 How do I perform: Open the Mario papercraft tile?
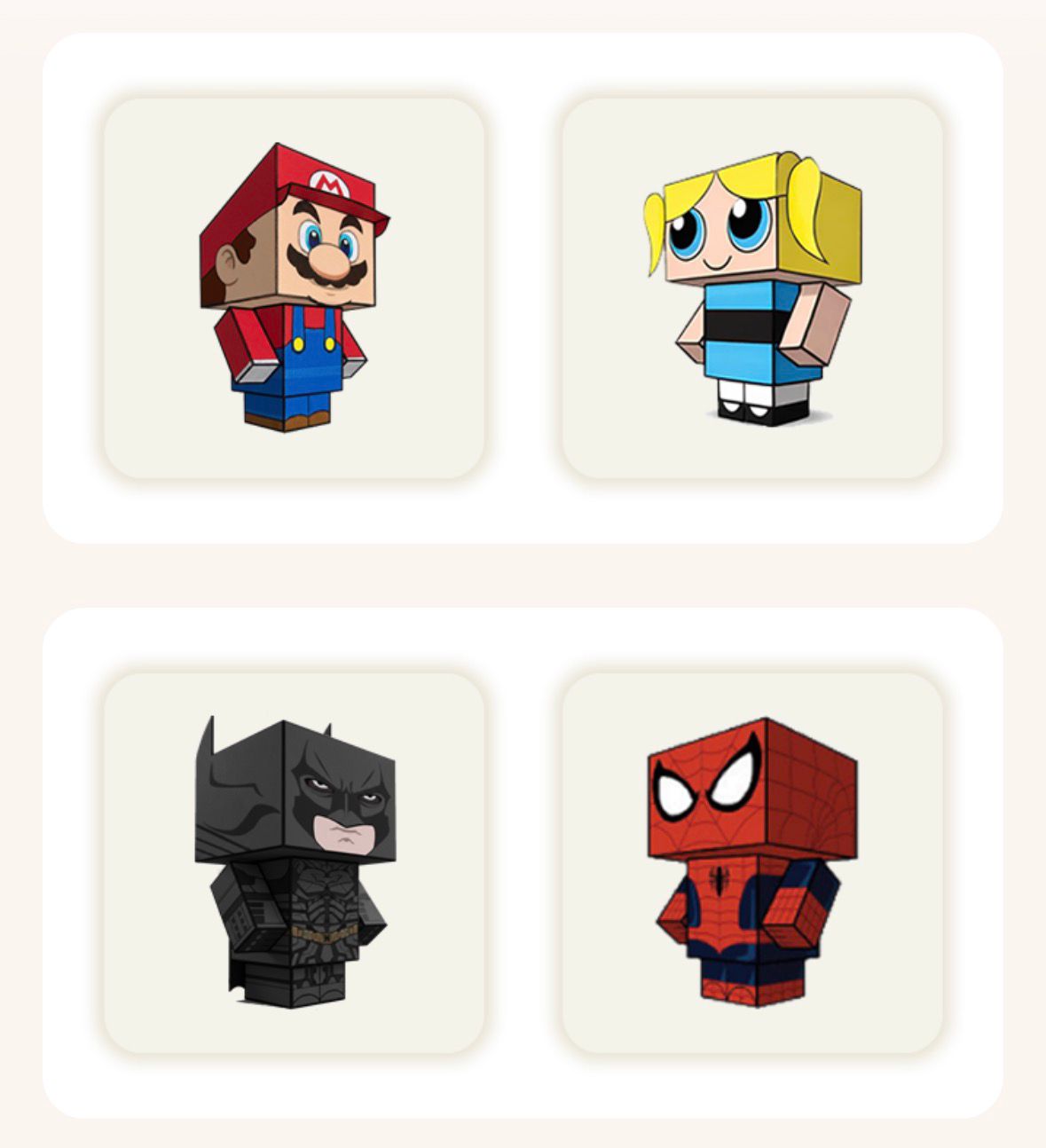coord(294,288)
